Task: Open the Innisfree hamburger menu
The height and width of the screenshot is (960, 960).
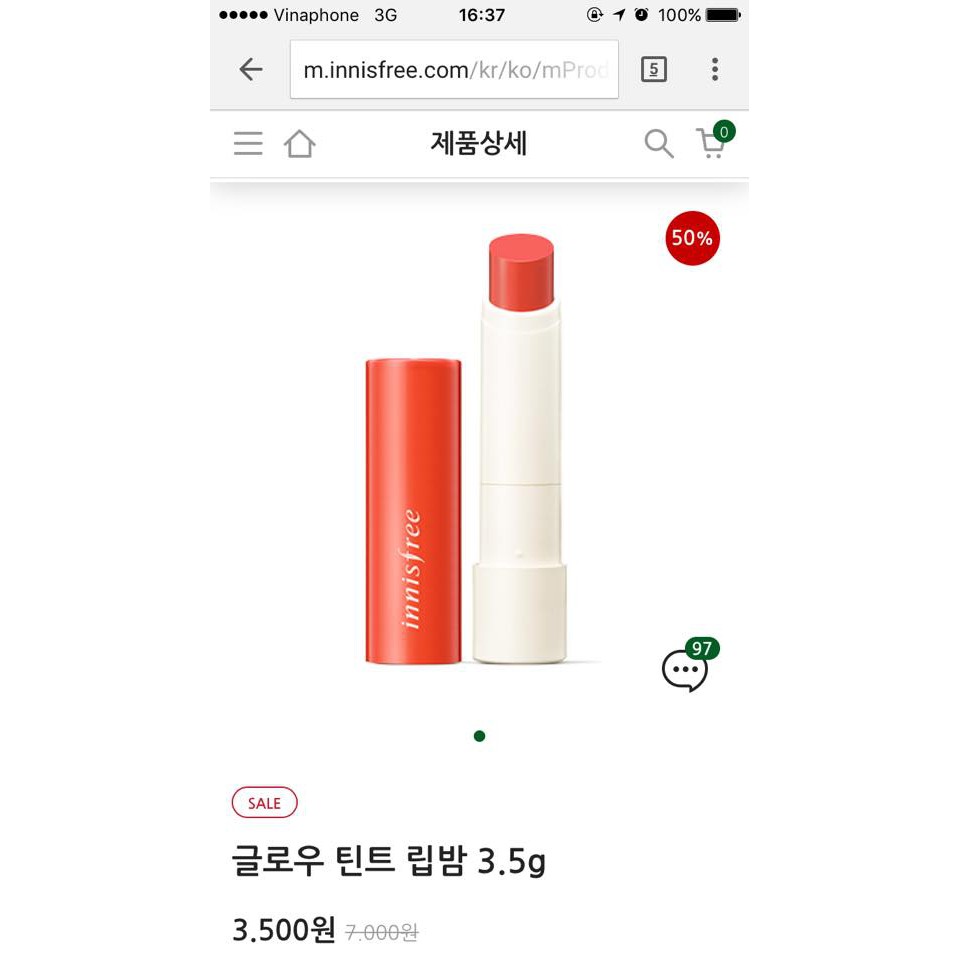Action: (x=248, y=144)
